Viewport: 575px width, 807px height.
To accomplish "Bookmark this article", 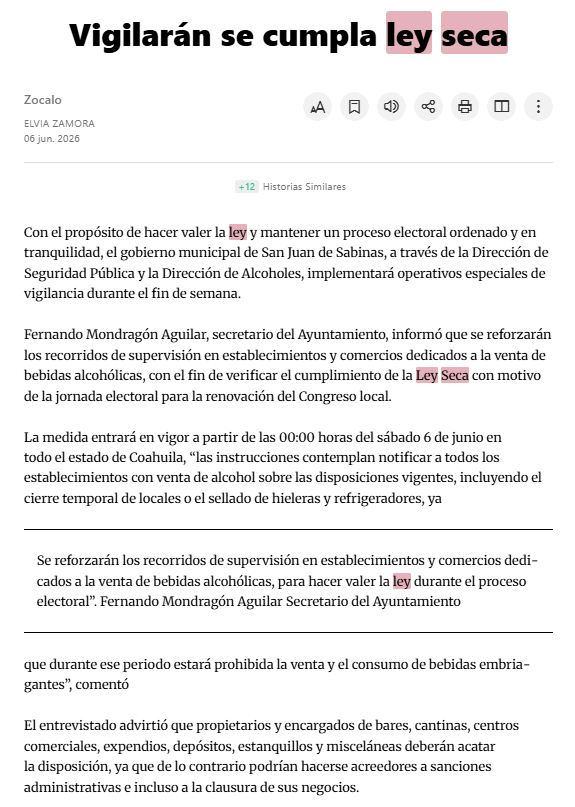I will coord(354,107).
